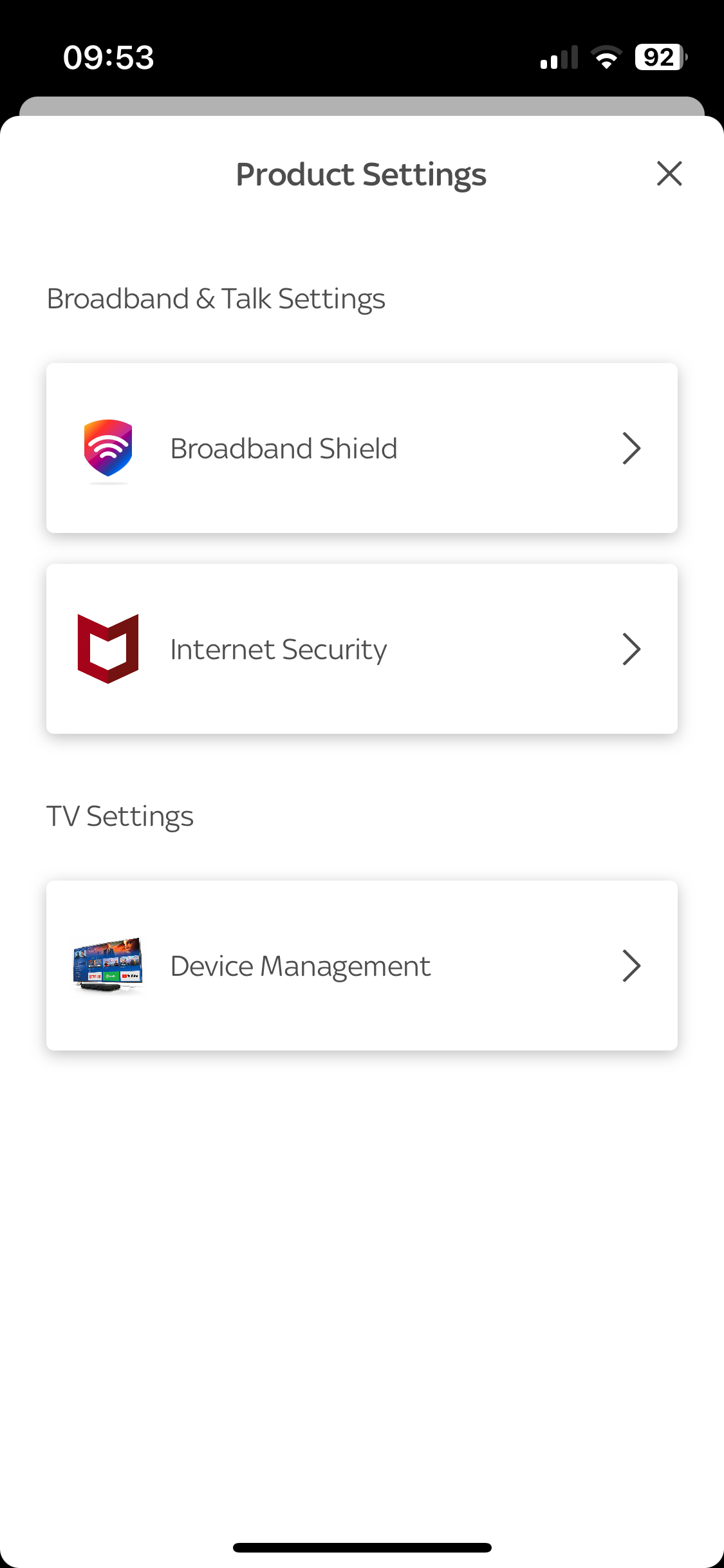Close the Product Settings sheet
This screenshot has height=1568, width=724.
click(x=669, y=173)
